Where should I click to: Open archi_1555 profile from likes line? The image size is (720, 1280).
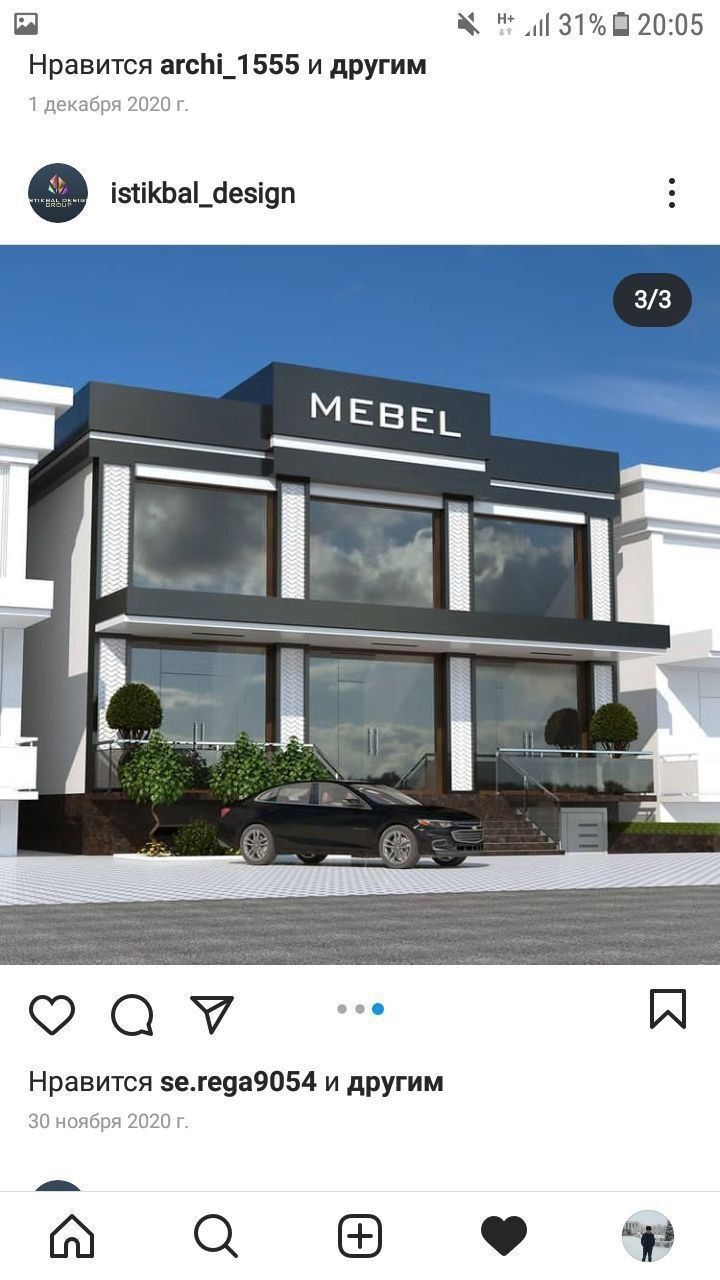tap(229, 66)
